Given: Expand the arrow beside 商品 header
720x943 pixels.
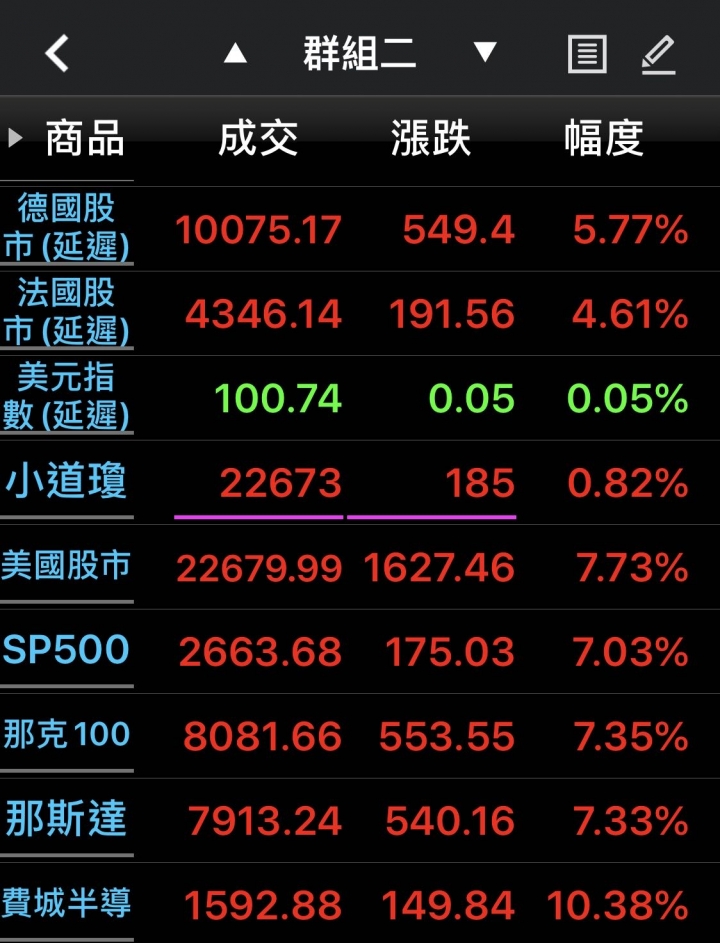Looking at the screenshot, I should tap(15, 138).
